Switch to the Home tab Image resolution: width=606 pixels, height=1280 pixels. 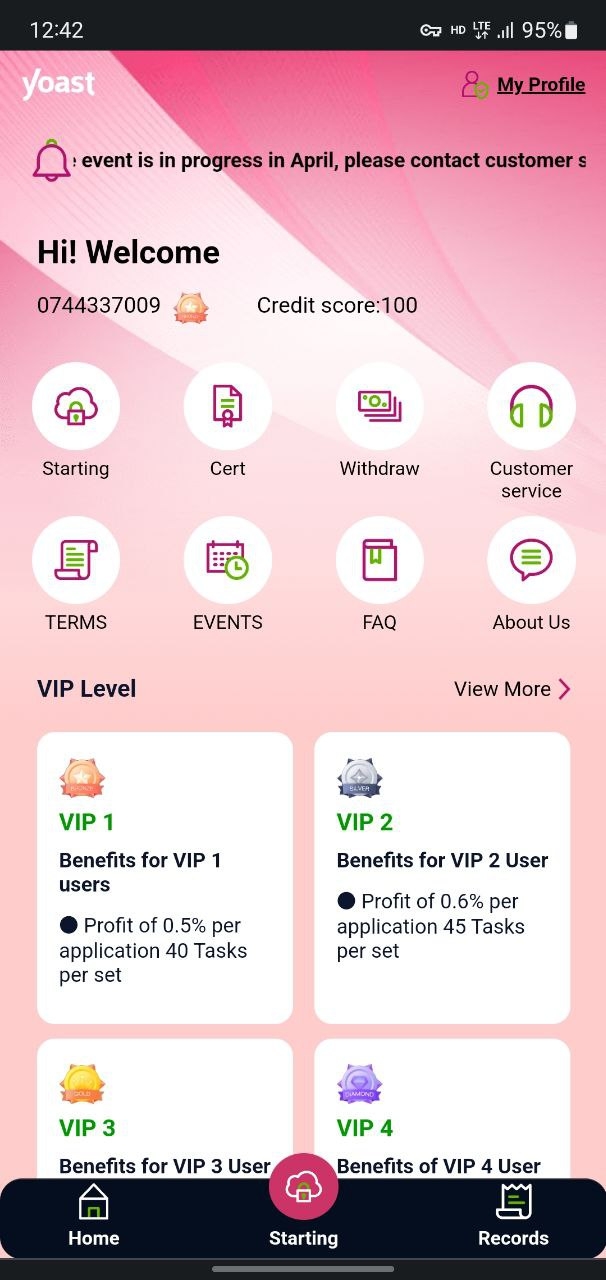click(94, 1217)
